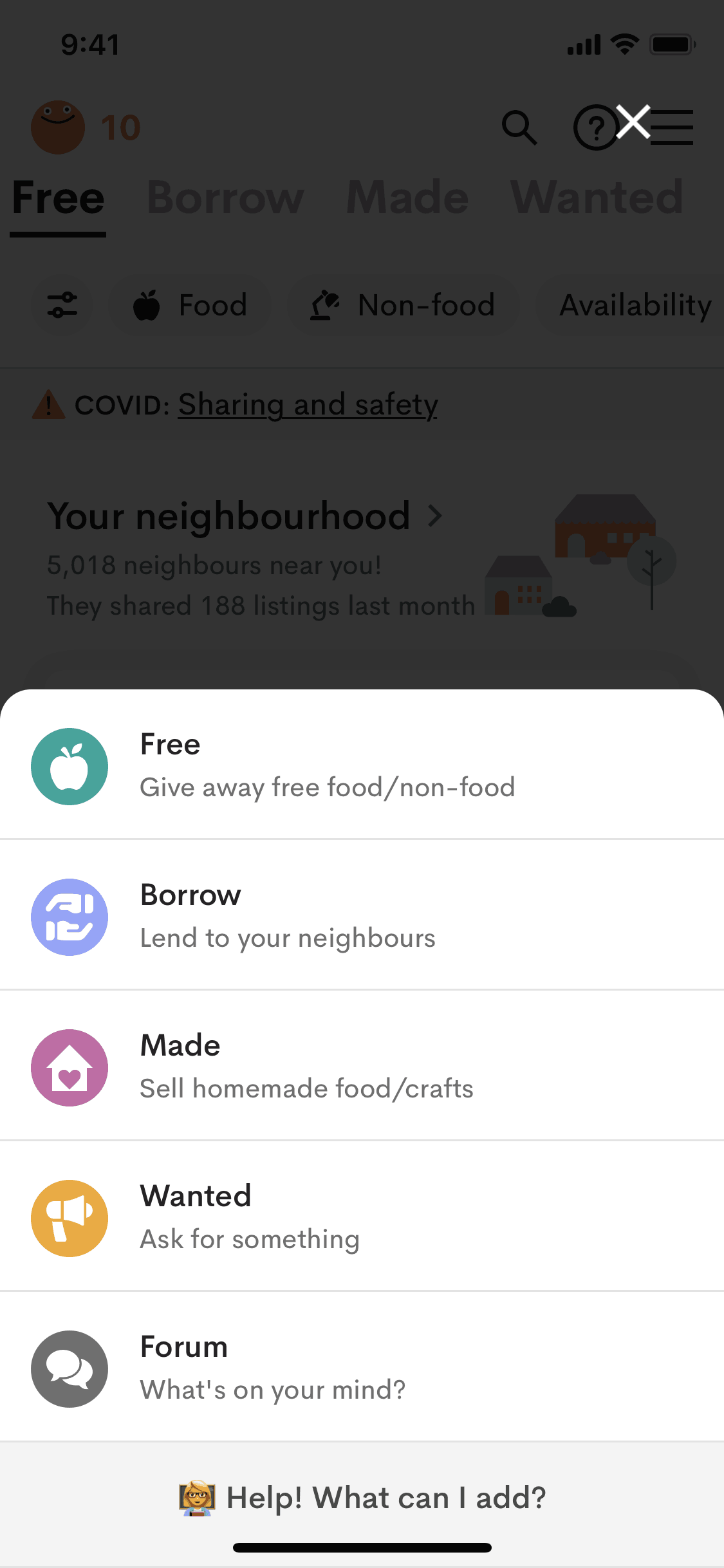
Task: Close the add listing sheet
Action: (x=633, y=122)
